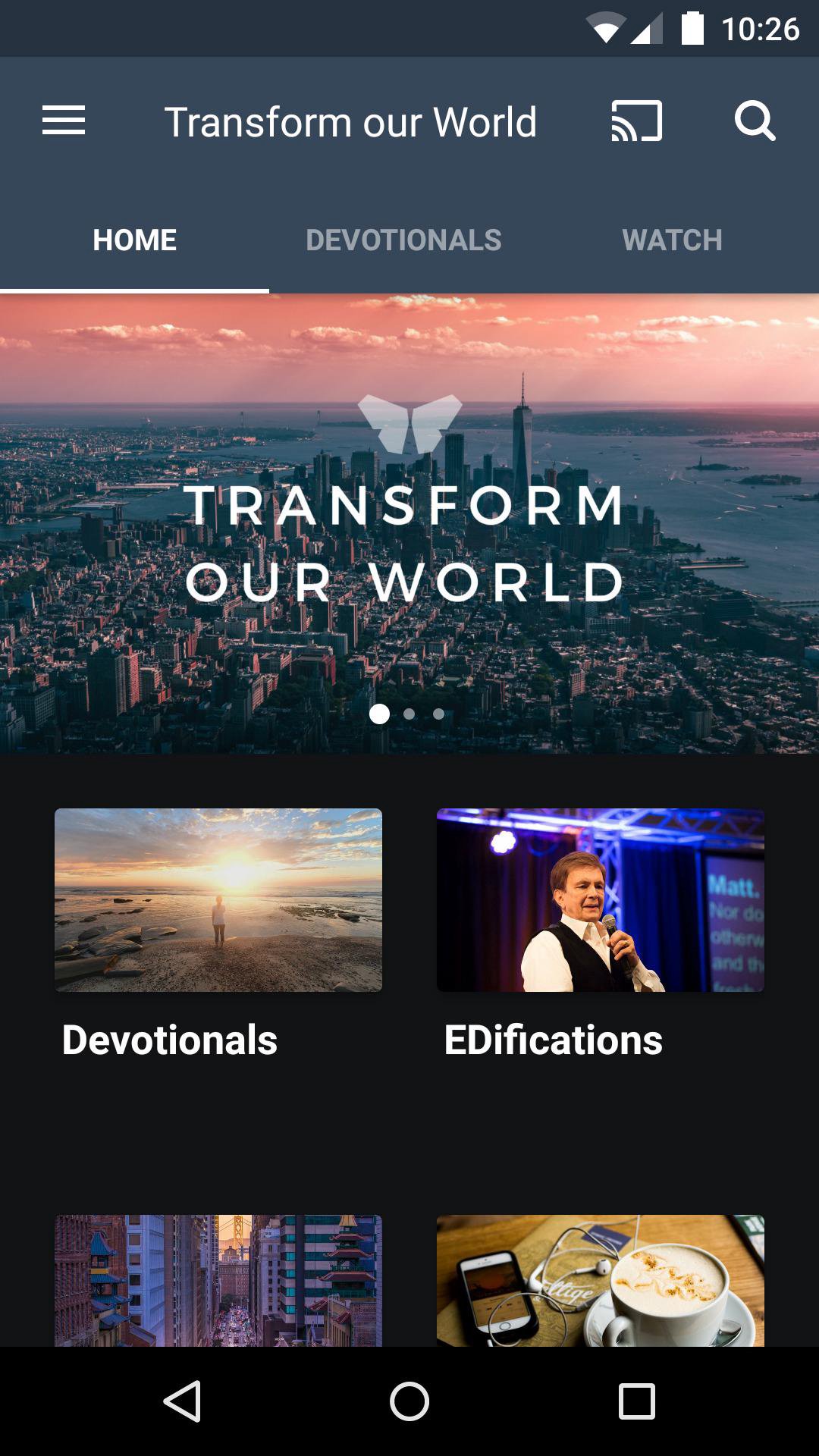This screenshot has width=819, height=1456.
Task: Start casting via the Chromecast icon
Action: 636,121
